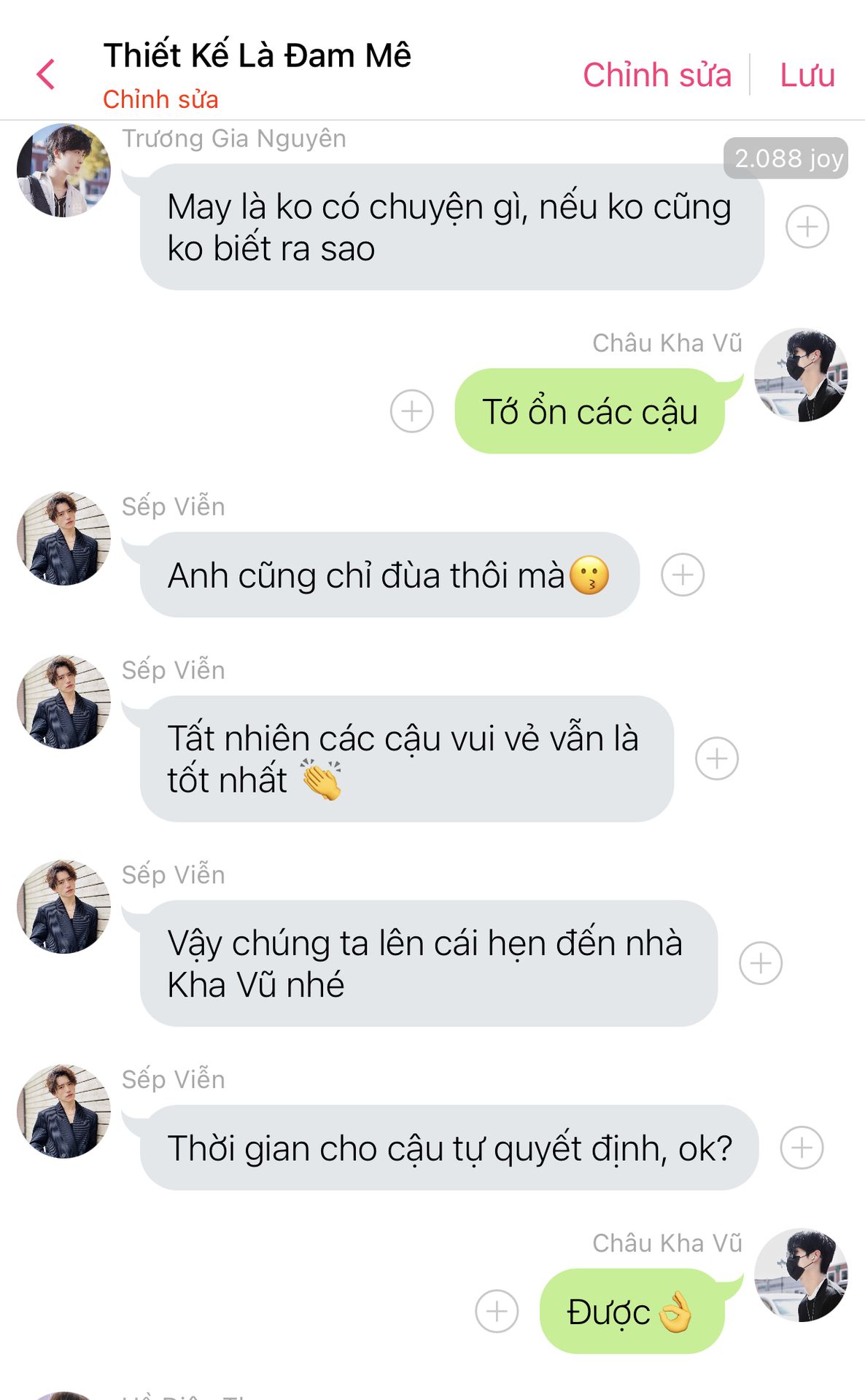Tap plus icon beside "Tớ ổn các cậu"
This screenshot has width=865, height=1400.
coord(412,411)
